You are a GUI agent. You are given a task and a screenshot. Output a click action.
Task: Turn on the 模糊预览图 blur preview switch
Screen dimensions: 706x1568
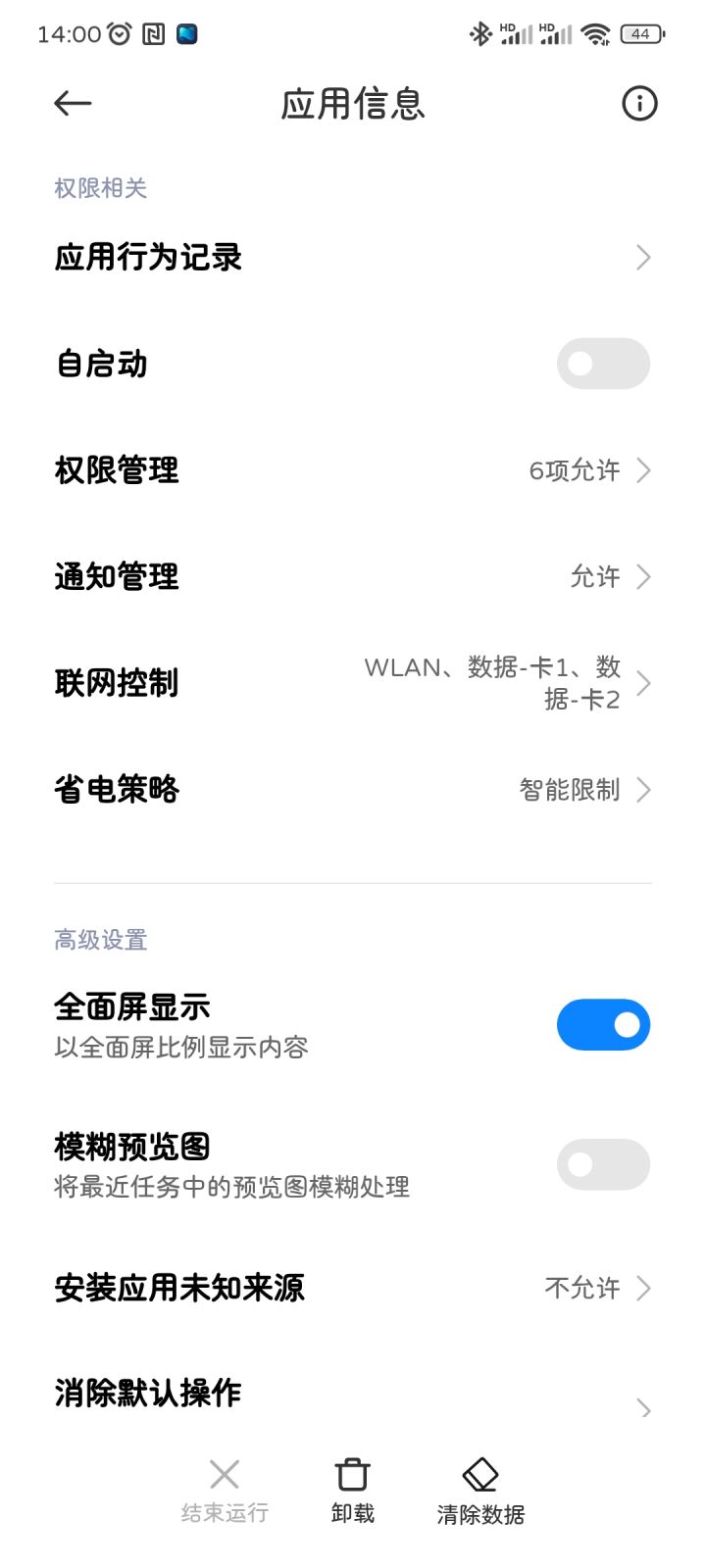pyautogui.click(x=603, y=1164)
